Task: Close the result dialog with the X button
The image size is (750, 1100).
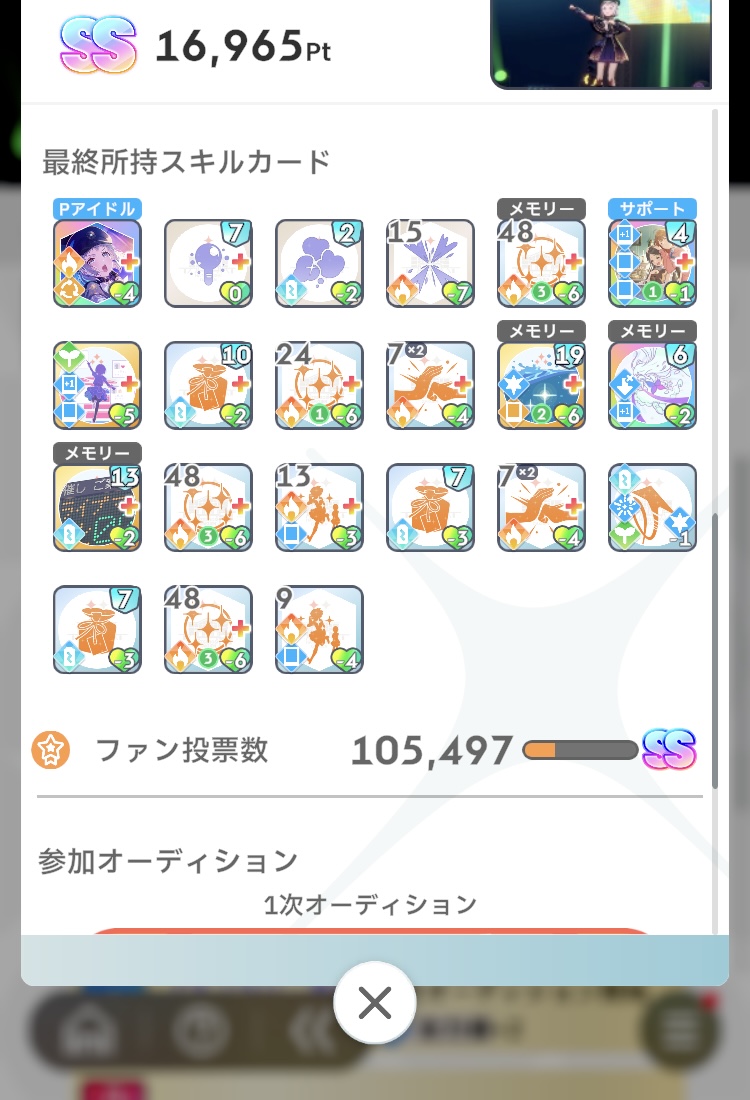Action: (375, 1003)
